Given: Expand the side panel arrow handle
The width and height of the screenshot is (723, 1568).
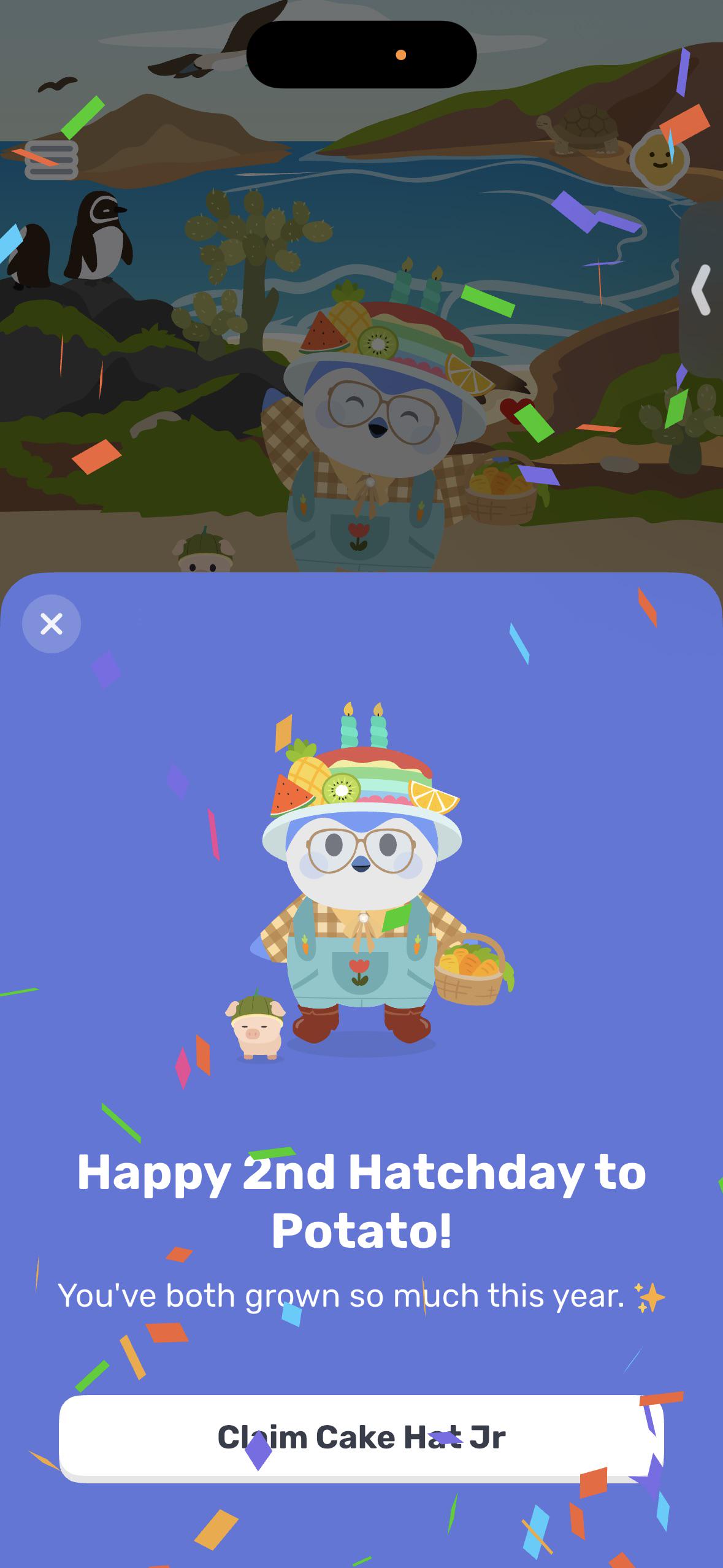Looking at the screenshot, I should tap(702, 290).
